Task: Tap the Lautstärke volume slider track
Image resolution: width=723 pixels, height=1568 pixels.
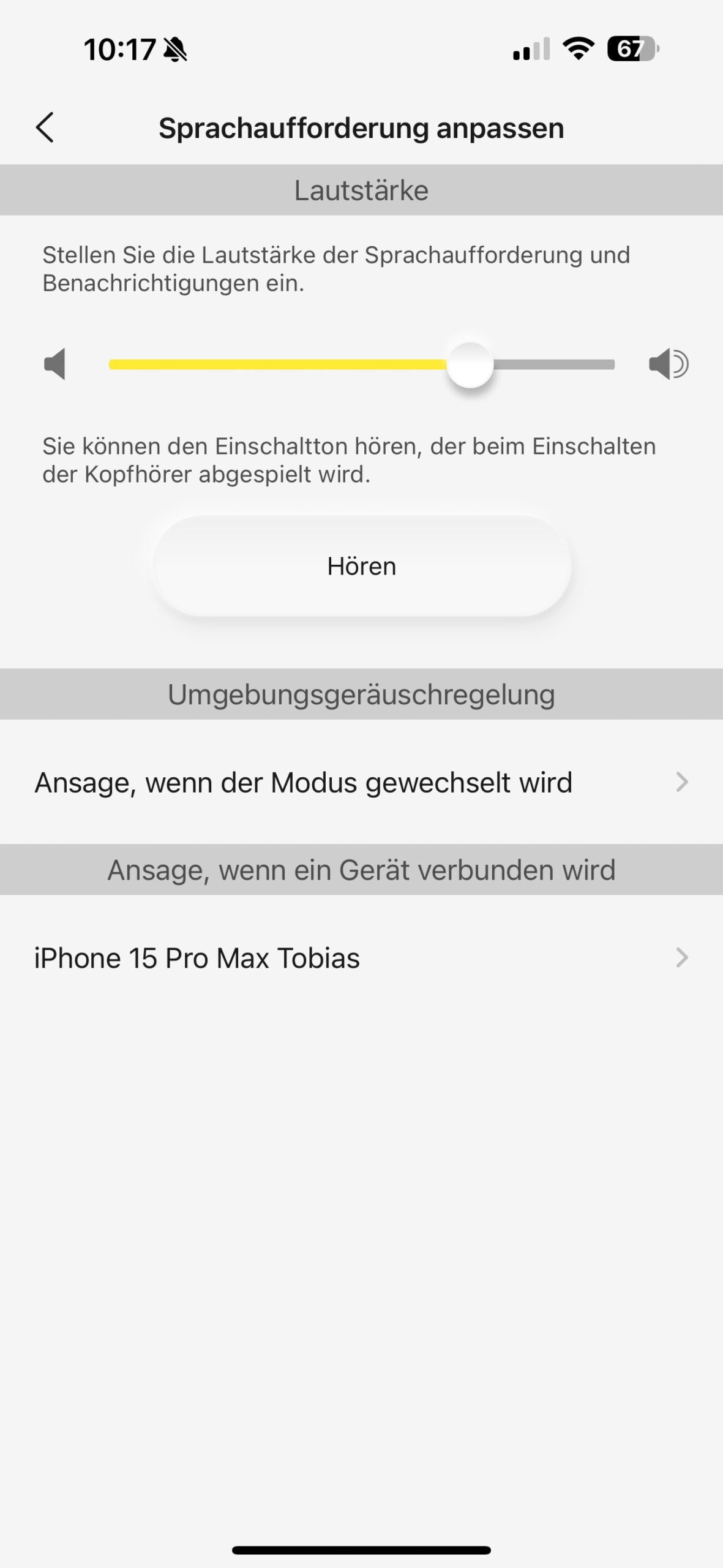Action: click(x=361, y=364)
